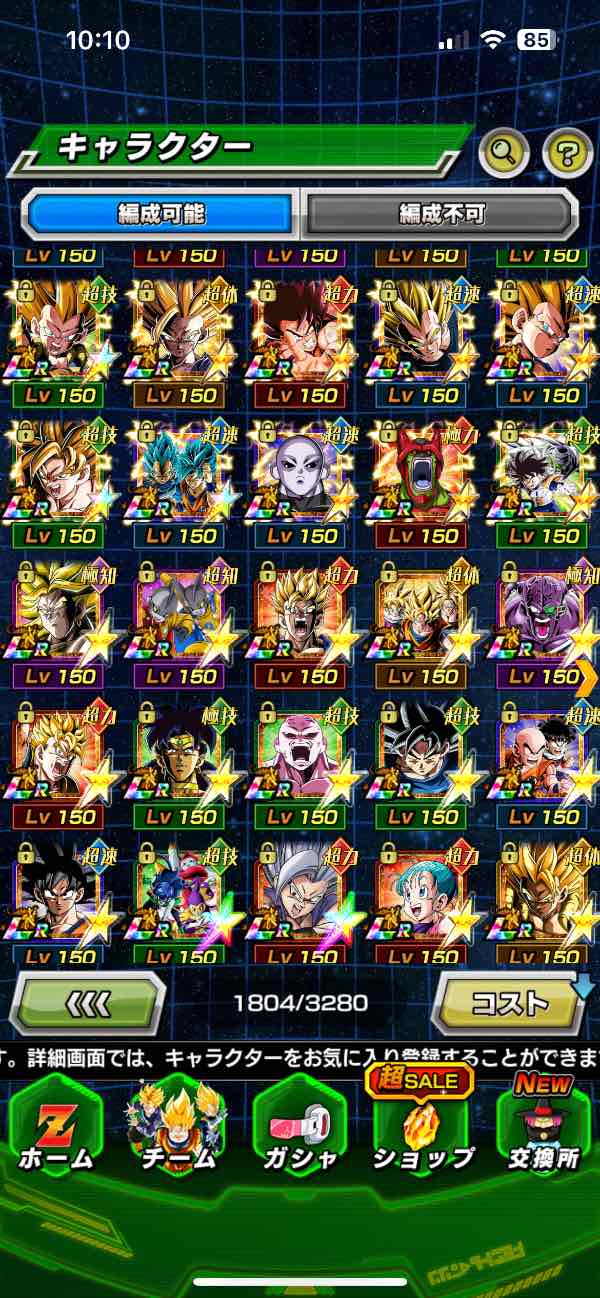This screenshot has height=1298, width=600.
Task: Open the character search magnifier
Action: [504, 152]
